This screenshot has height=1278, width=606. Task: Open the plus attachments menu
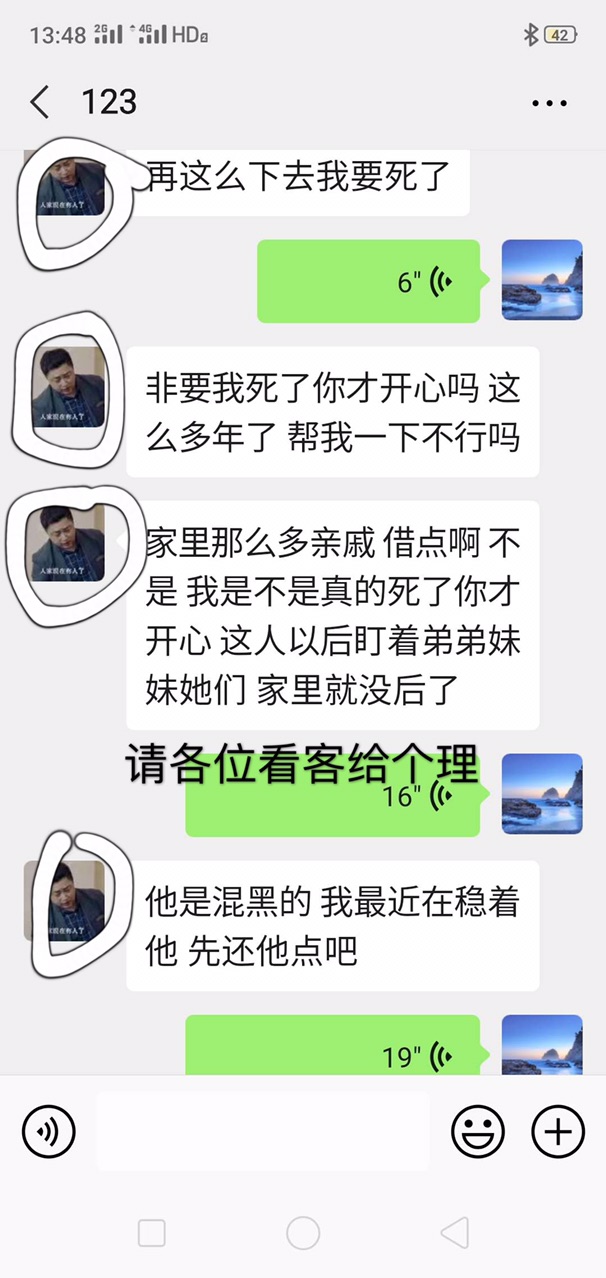tap(557, 1132)
